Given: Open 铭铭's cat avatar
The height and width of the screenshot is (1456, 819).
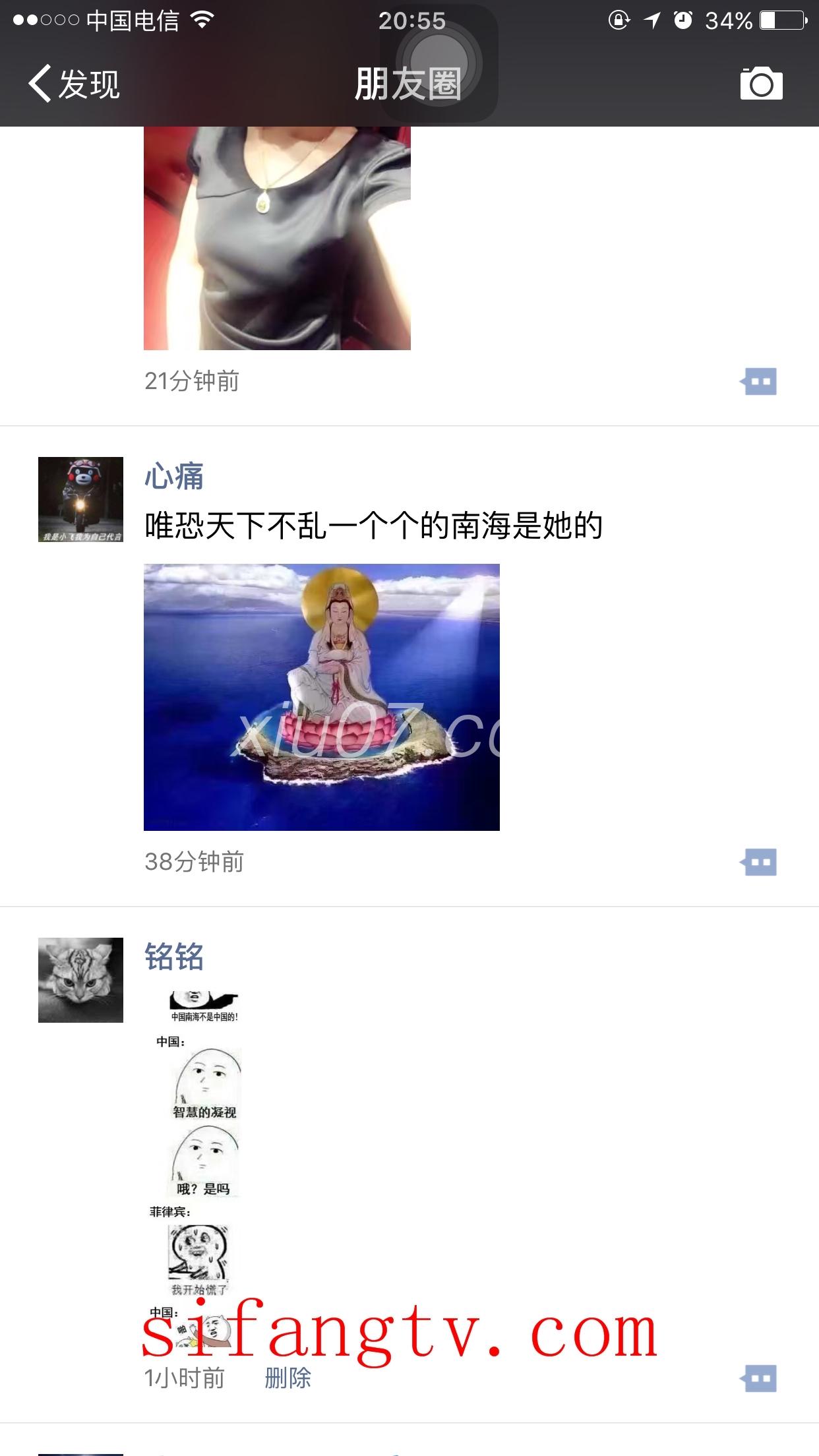Looking at the screenshot, I should 80,980.
